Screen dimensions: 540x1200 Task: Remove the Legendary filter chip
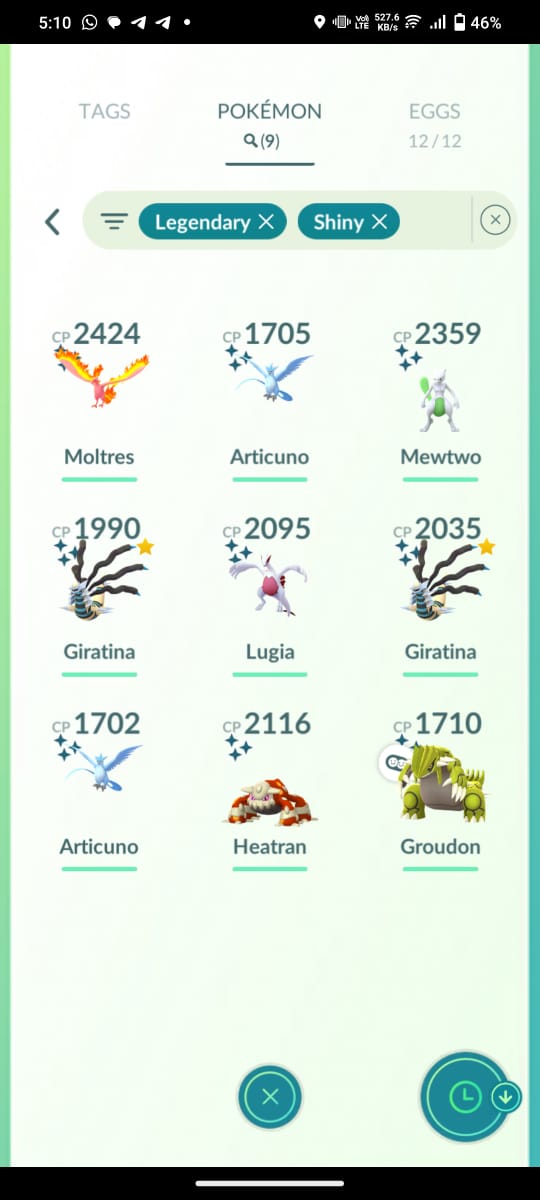[x=265, y=222]
